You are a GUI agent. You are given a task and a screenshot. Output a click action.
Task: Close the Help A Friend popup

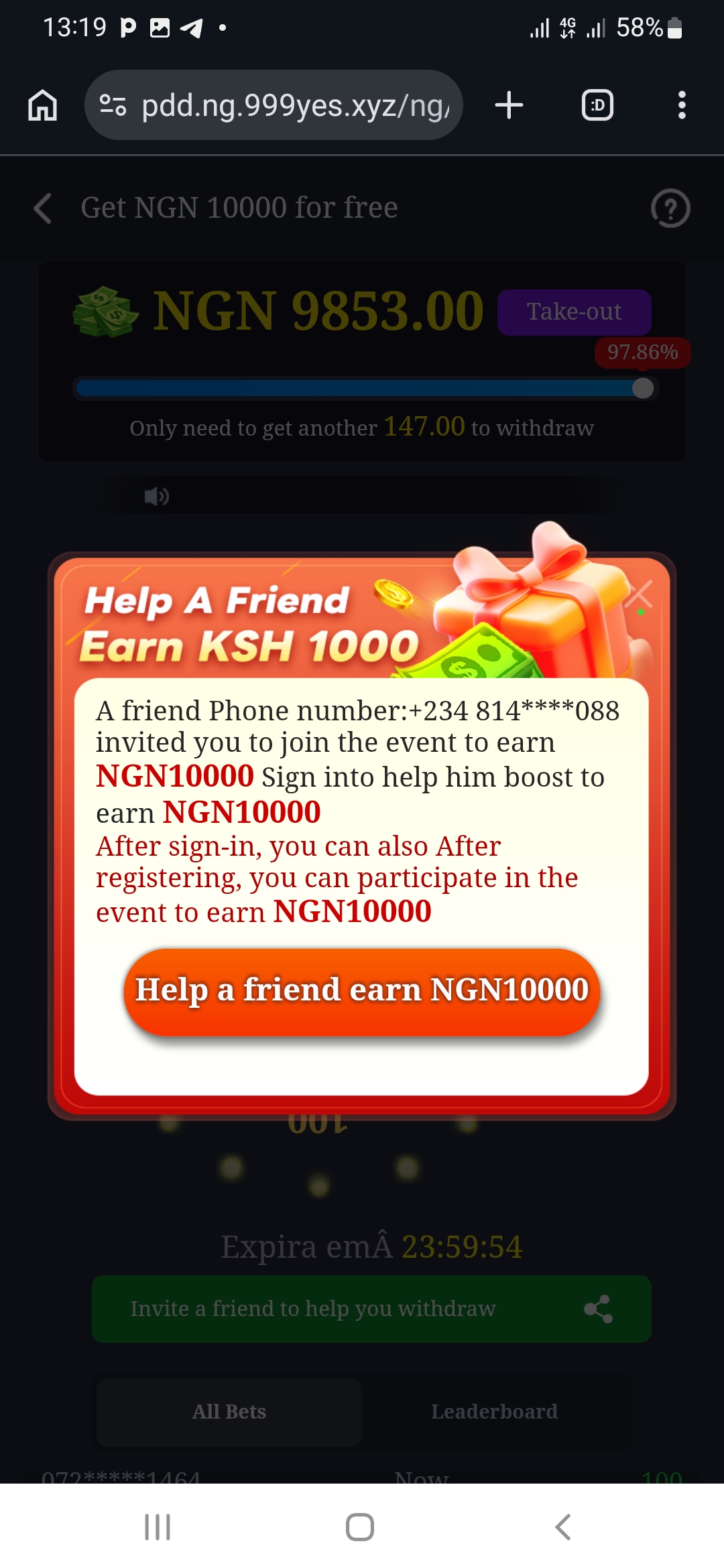coord(639,594)
